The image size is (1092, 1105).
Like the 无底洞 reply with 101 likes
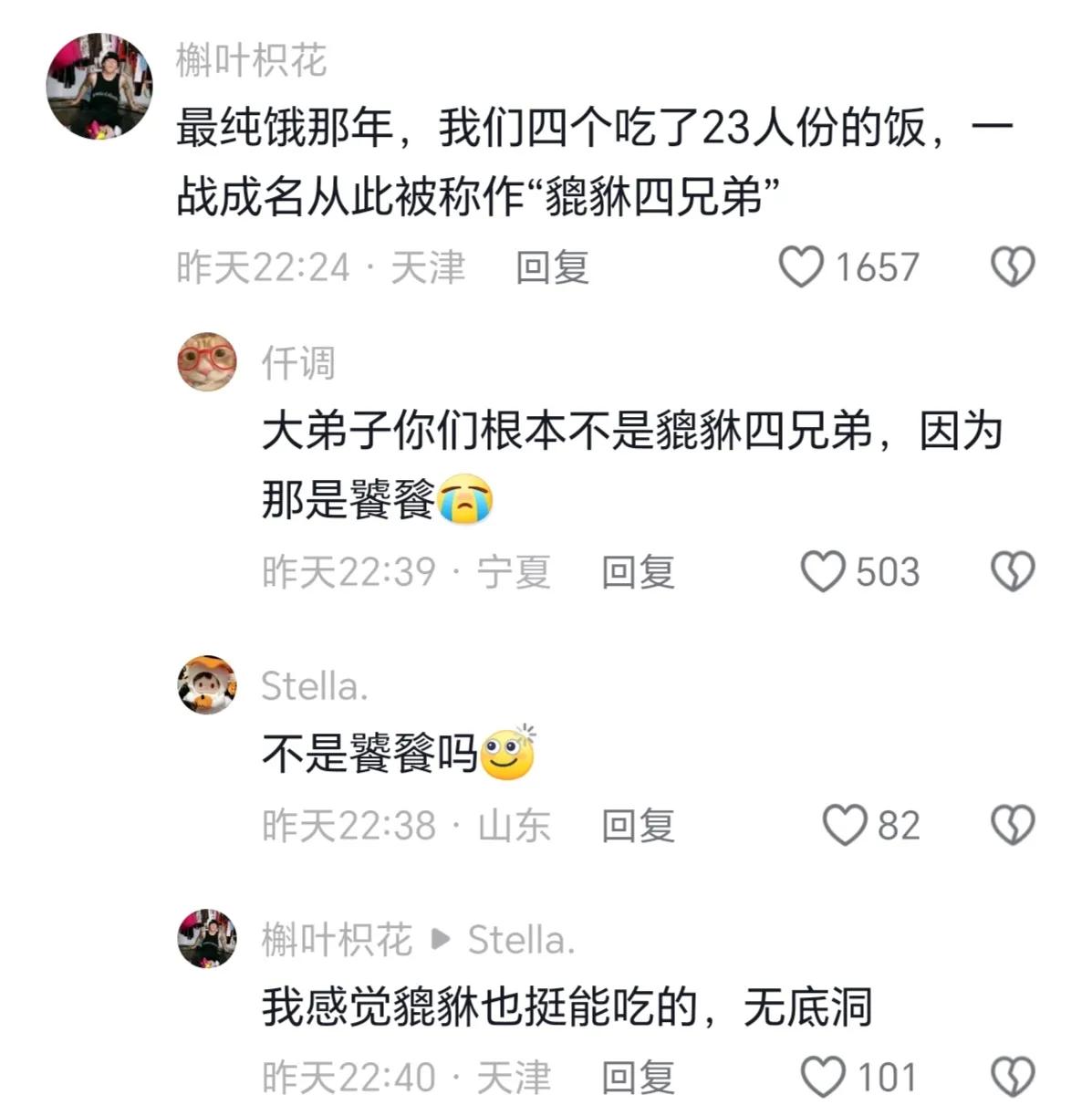[823, 1078]
